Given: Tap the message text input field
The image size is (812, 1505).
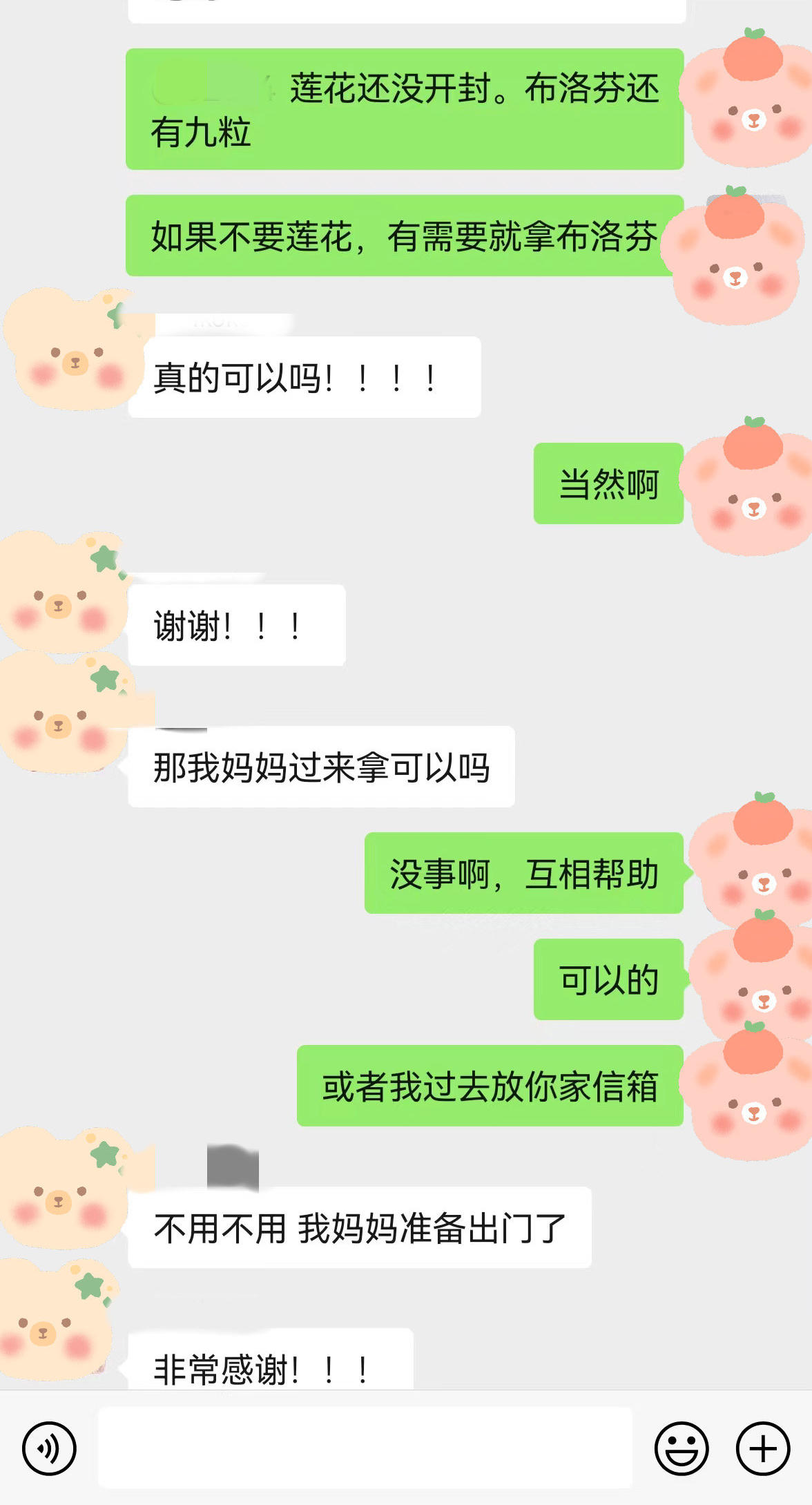Looking at the screenshot, I should point(366,1447).
